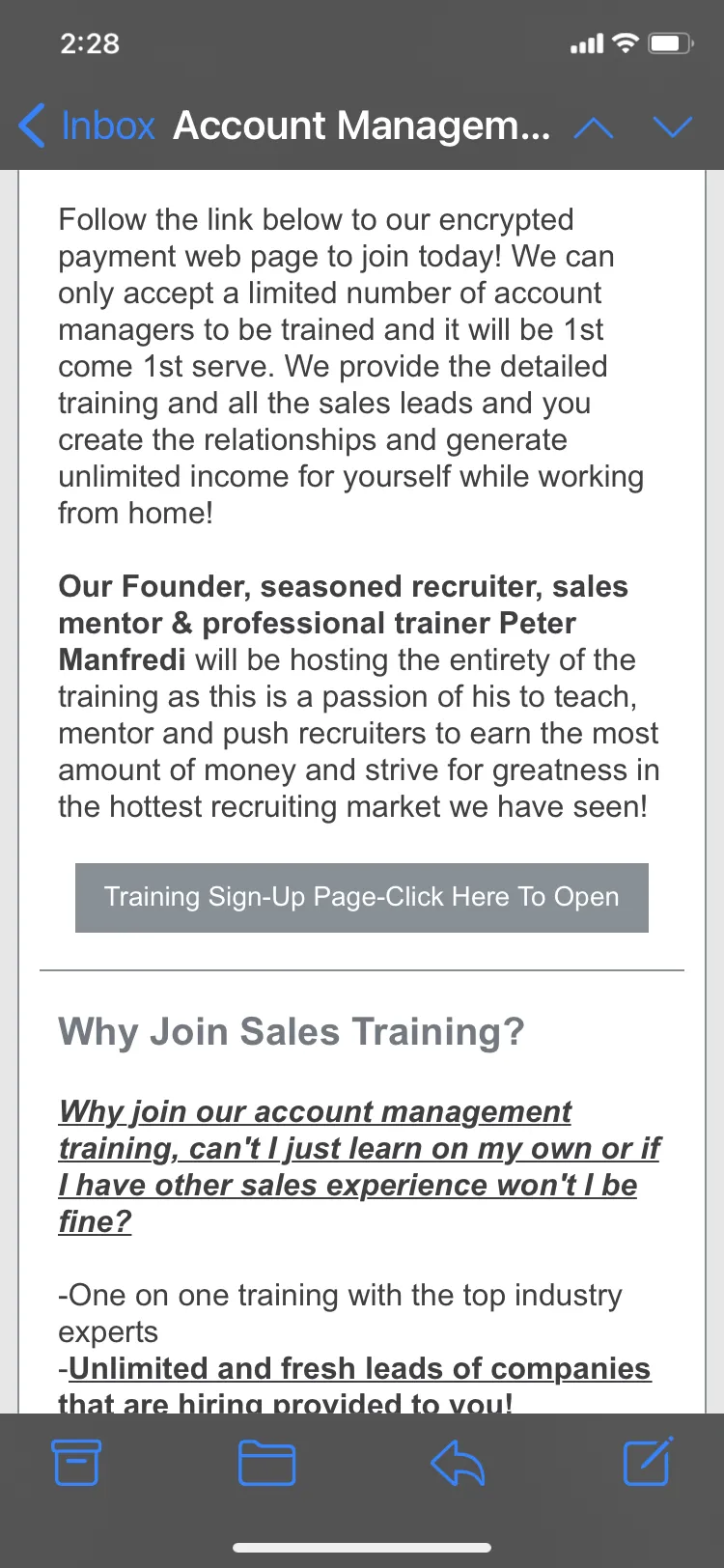Open the Training Sign-Up Page button
The height and width of the screenshot is (1568, 724).
click(x=362, y=897)
